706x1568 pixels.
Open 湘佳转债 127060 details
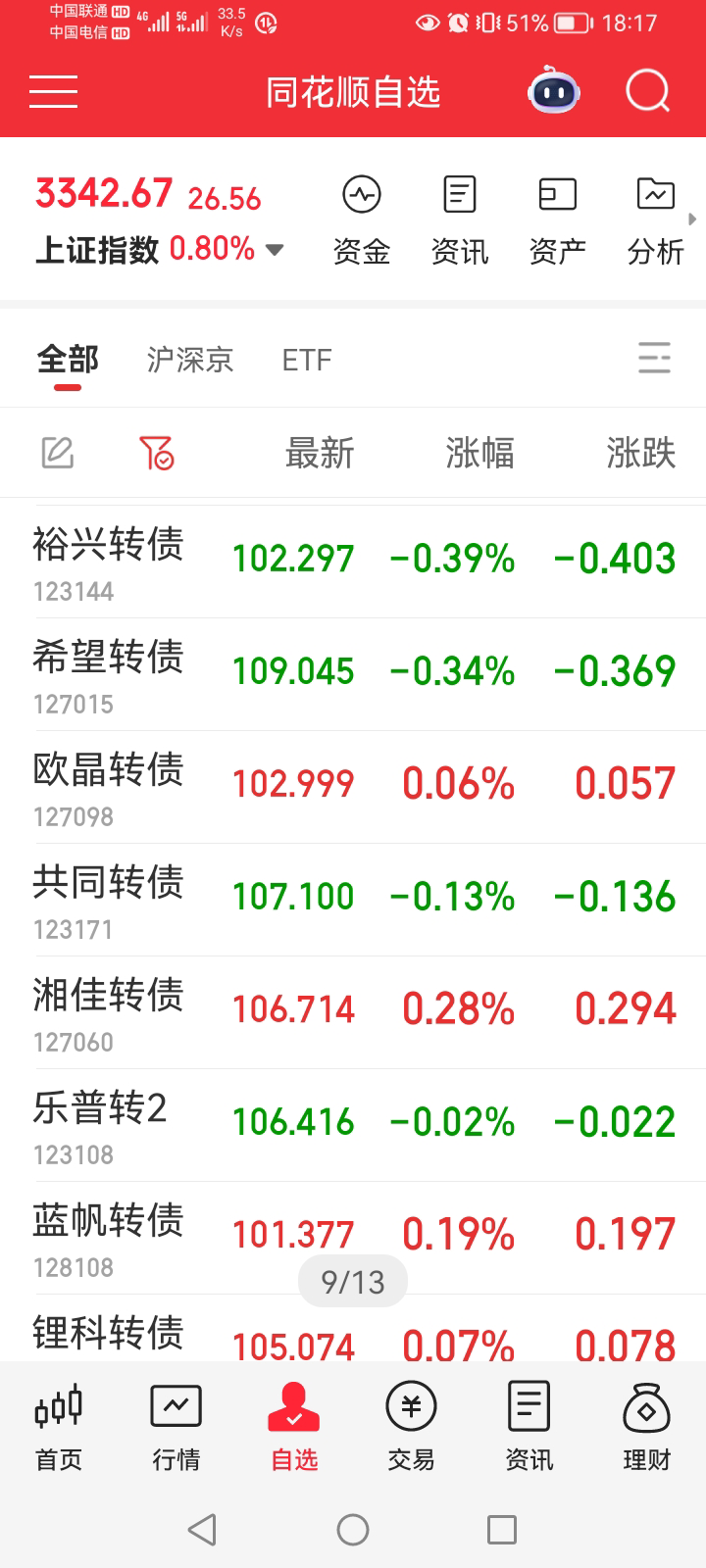pyautogui.click(x=108, y=1011)
